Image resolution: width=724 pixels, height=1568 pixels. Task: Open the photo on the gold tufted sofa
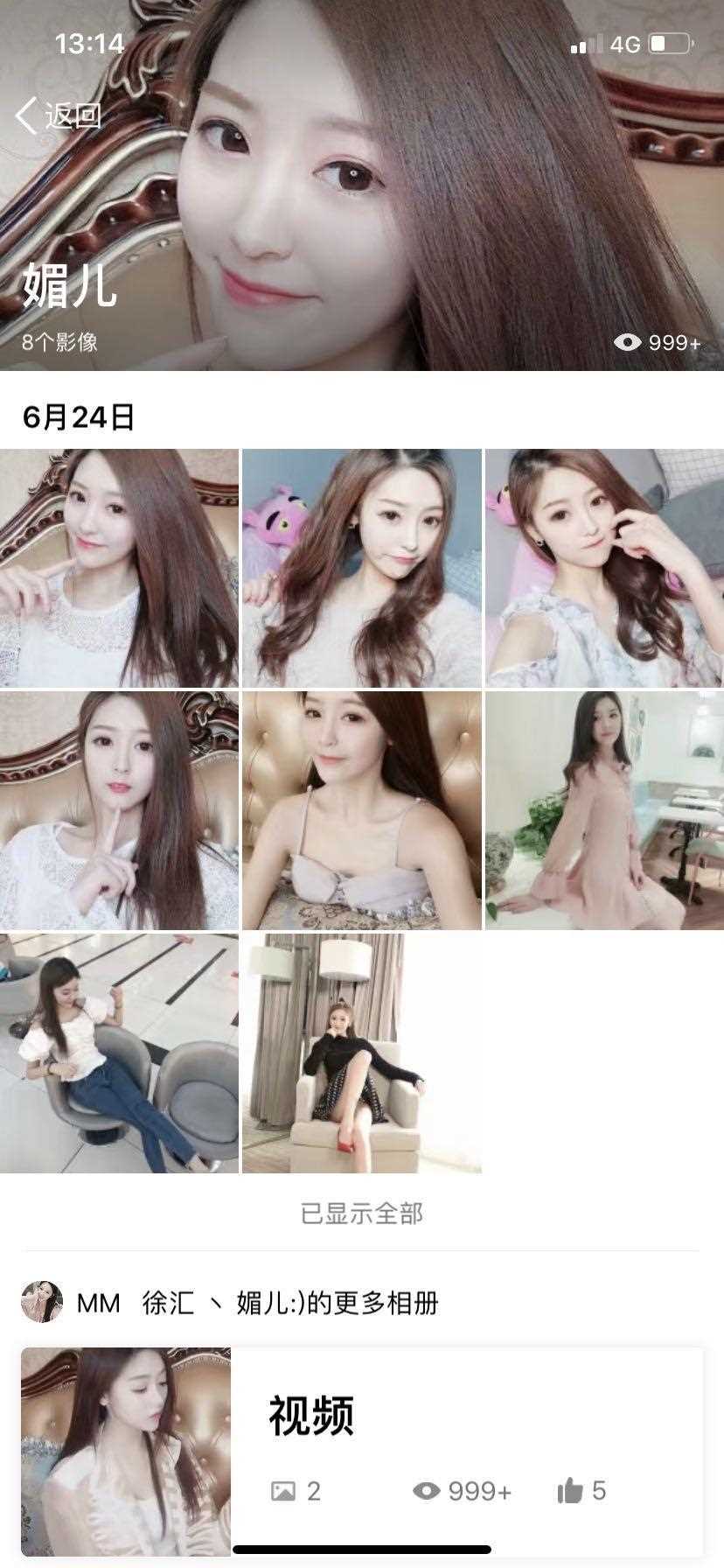click(361, 810)
